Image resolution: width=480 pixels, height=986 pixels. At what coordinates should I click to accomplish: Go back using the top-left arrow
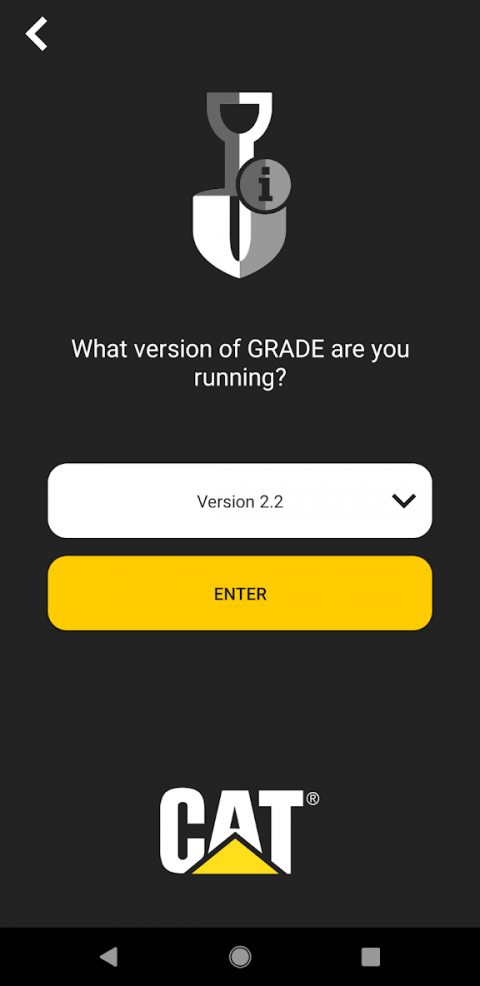tap(36, 34)
